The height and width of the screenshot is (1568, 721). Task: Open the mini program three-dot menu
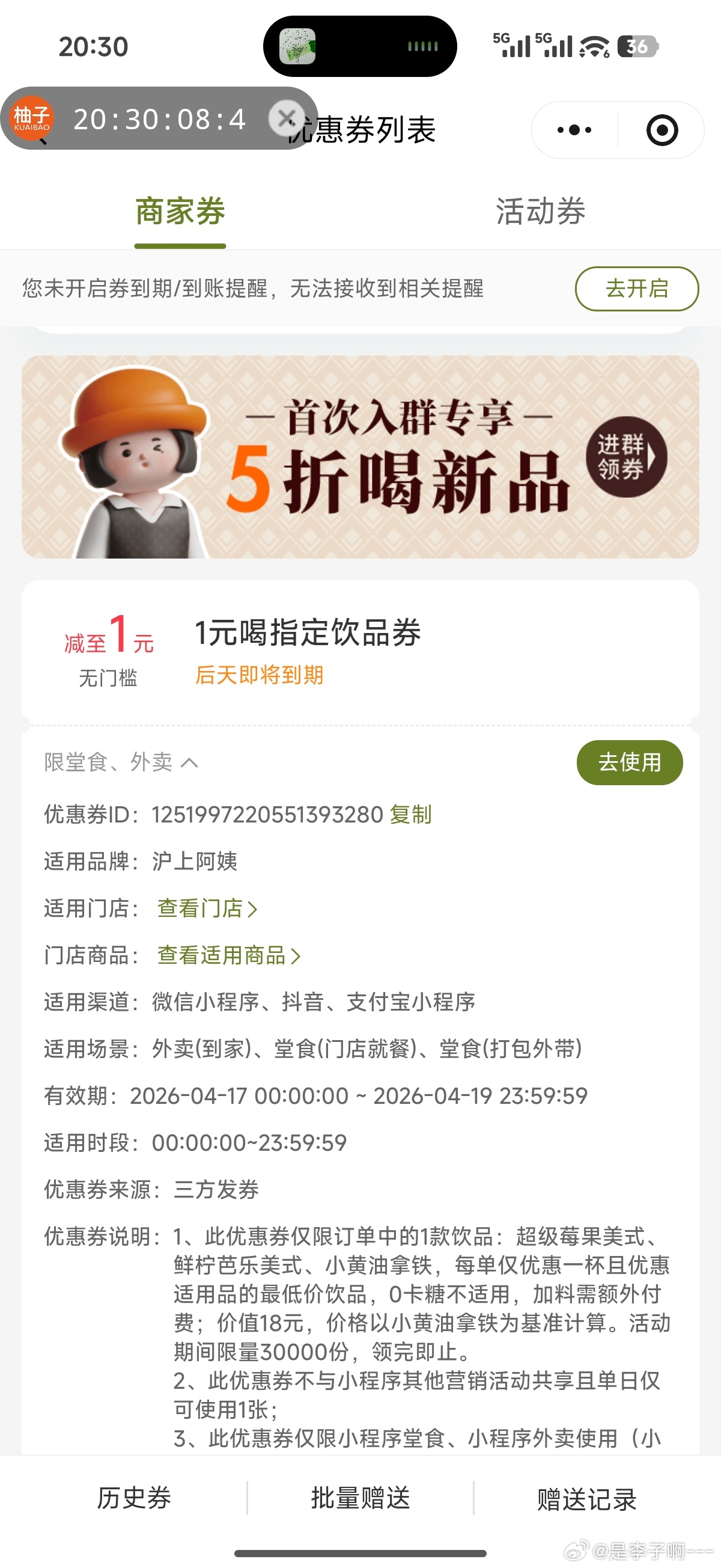(574, 130)
